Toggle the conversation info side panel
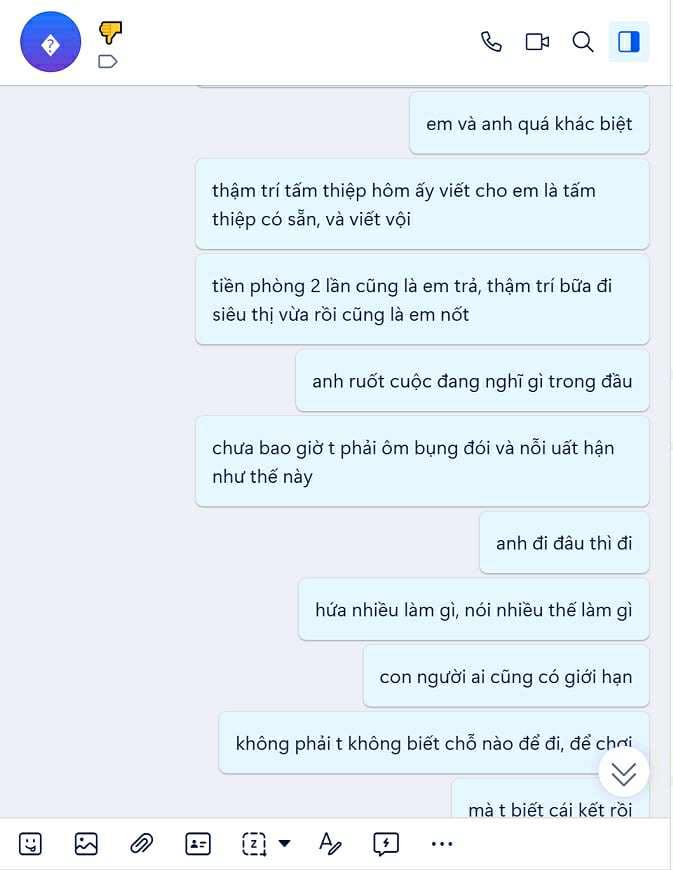The height and width of the screenshot is (870, 673). tap(629, 42)
